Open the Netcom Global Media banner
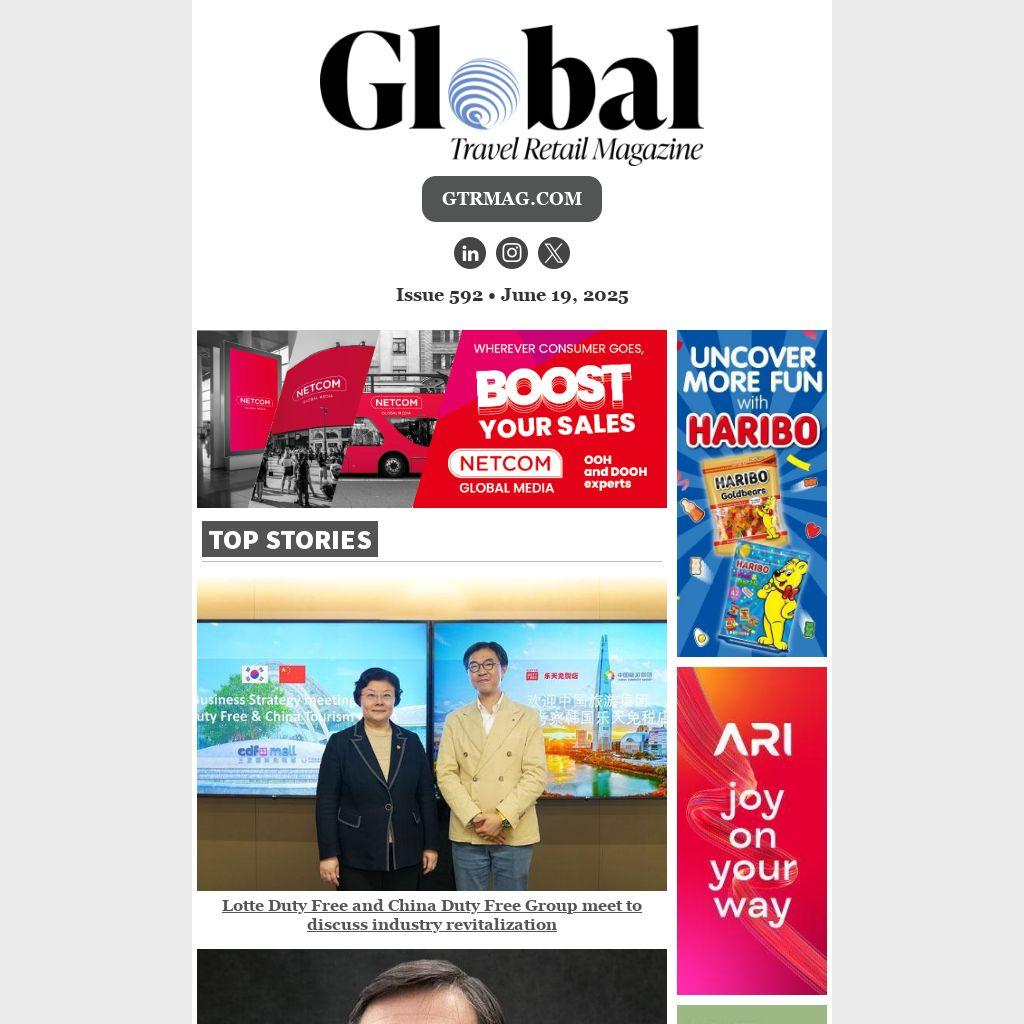 (431, 419)
